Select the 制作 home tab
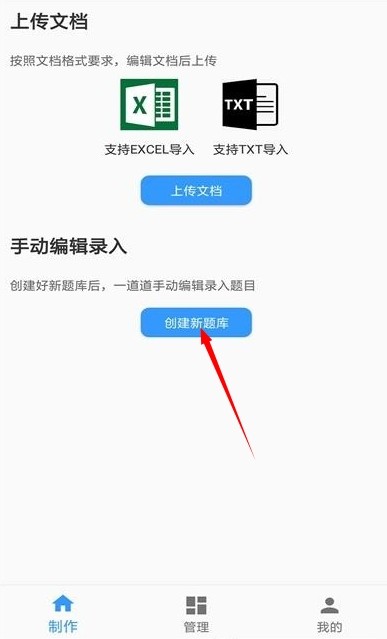Image resolution: width=387 pixels, height=639 pixels. pyautogui.click(x=63, y=613)
